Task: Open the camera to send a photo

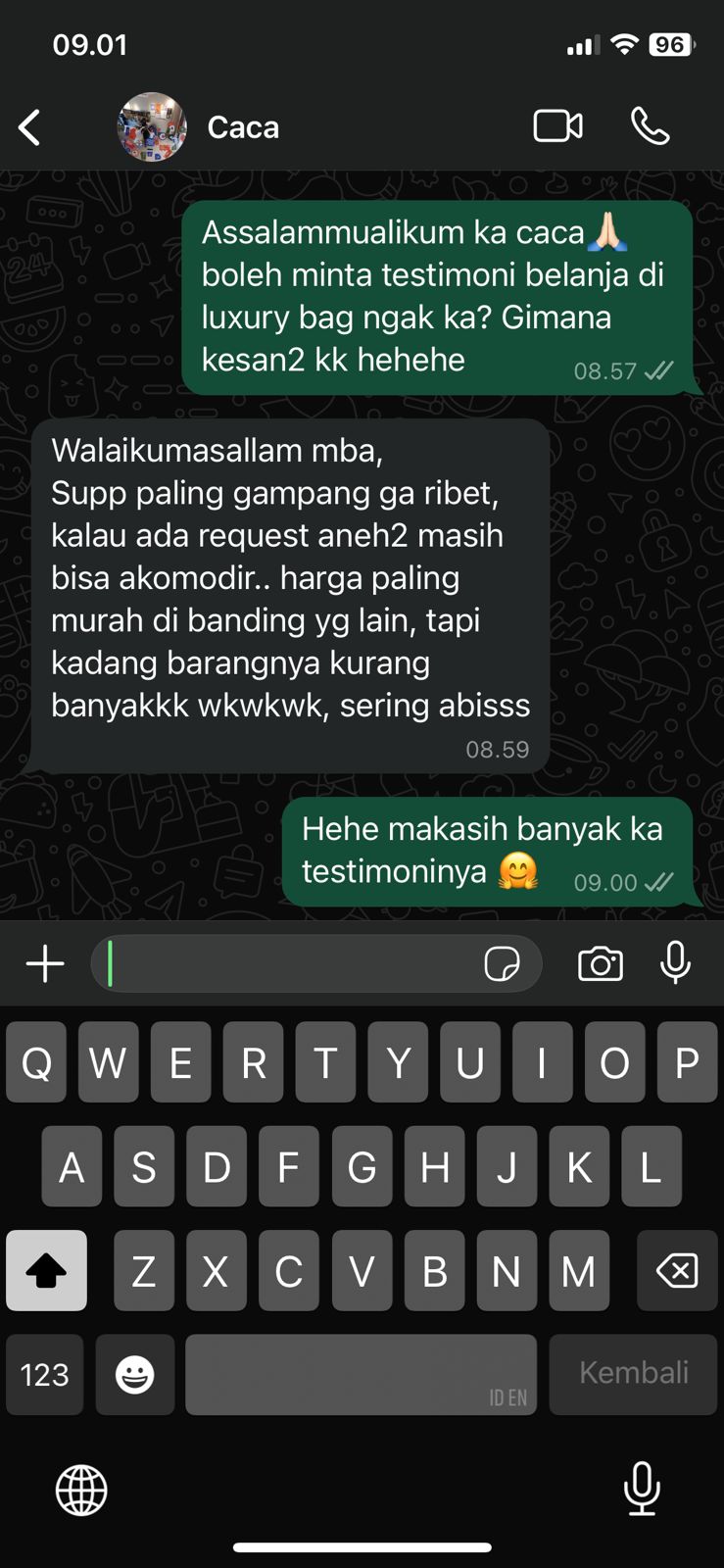Action: tap(601, 963)
